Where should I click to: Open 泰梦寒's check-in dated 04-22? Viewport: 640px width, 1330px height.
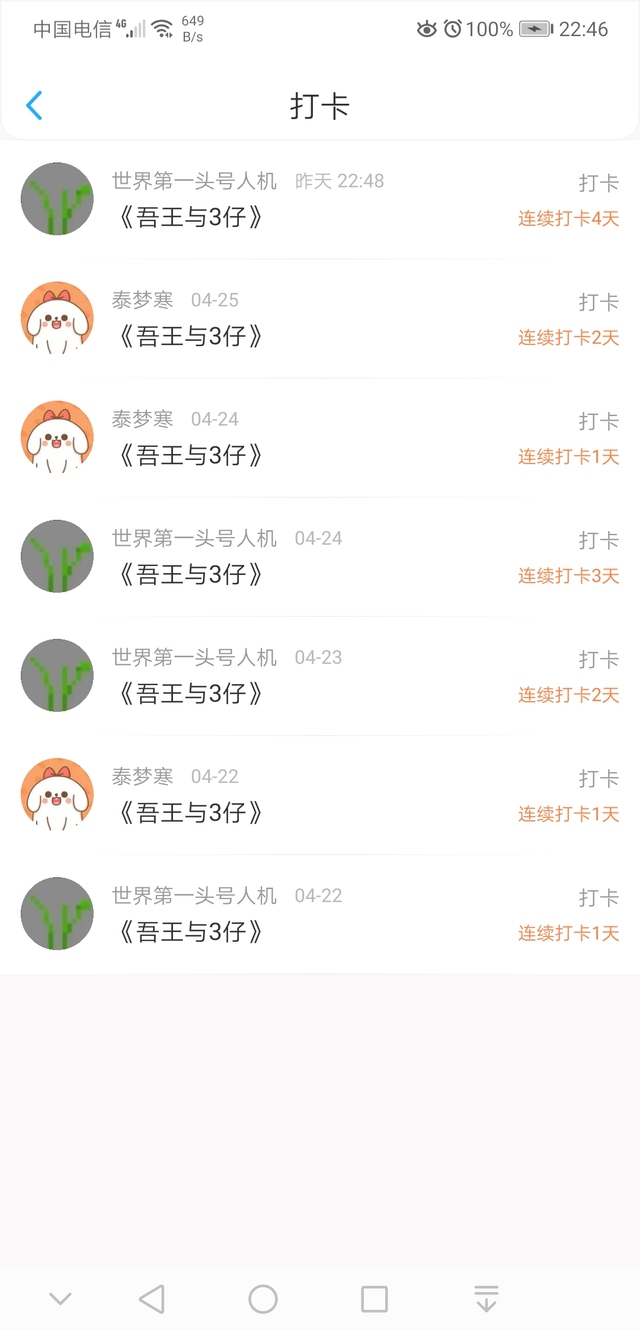pos(320,795)
